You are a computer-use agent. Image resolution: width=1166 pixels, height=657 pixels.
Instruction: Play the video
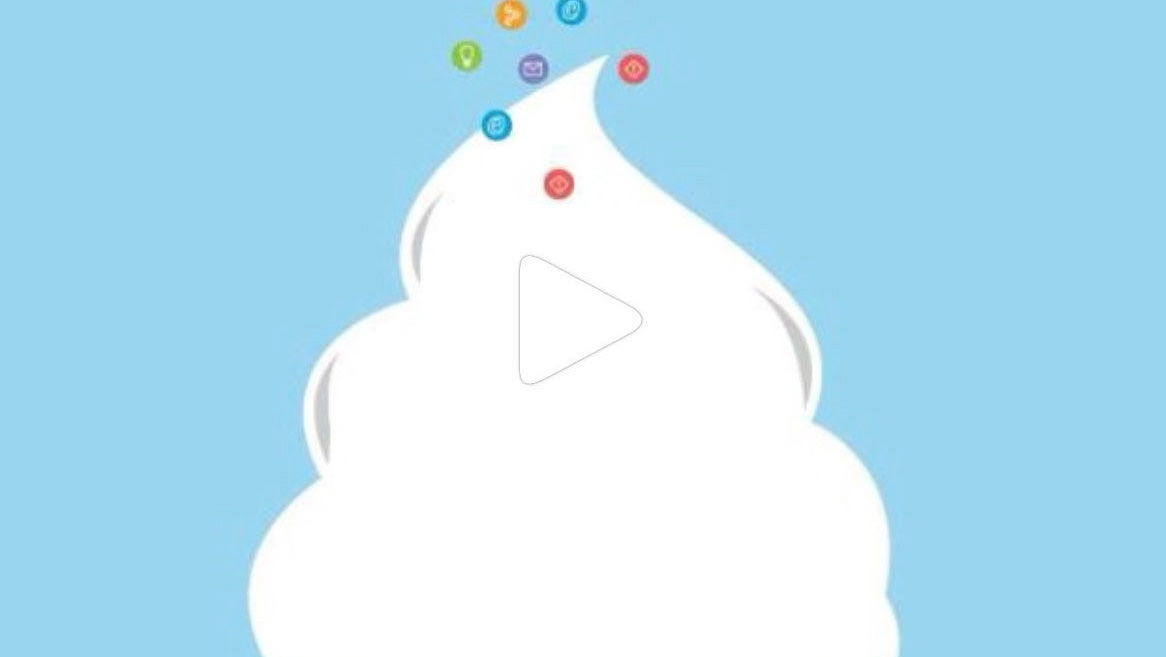click(574, 320)
